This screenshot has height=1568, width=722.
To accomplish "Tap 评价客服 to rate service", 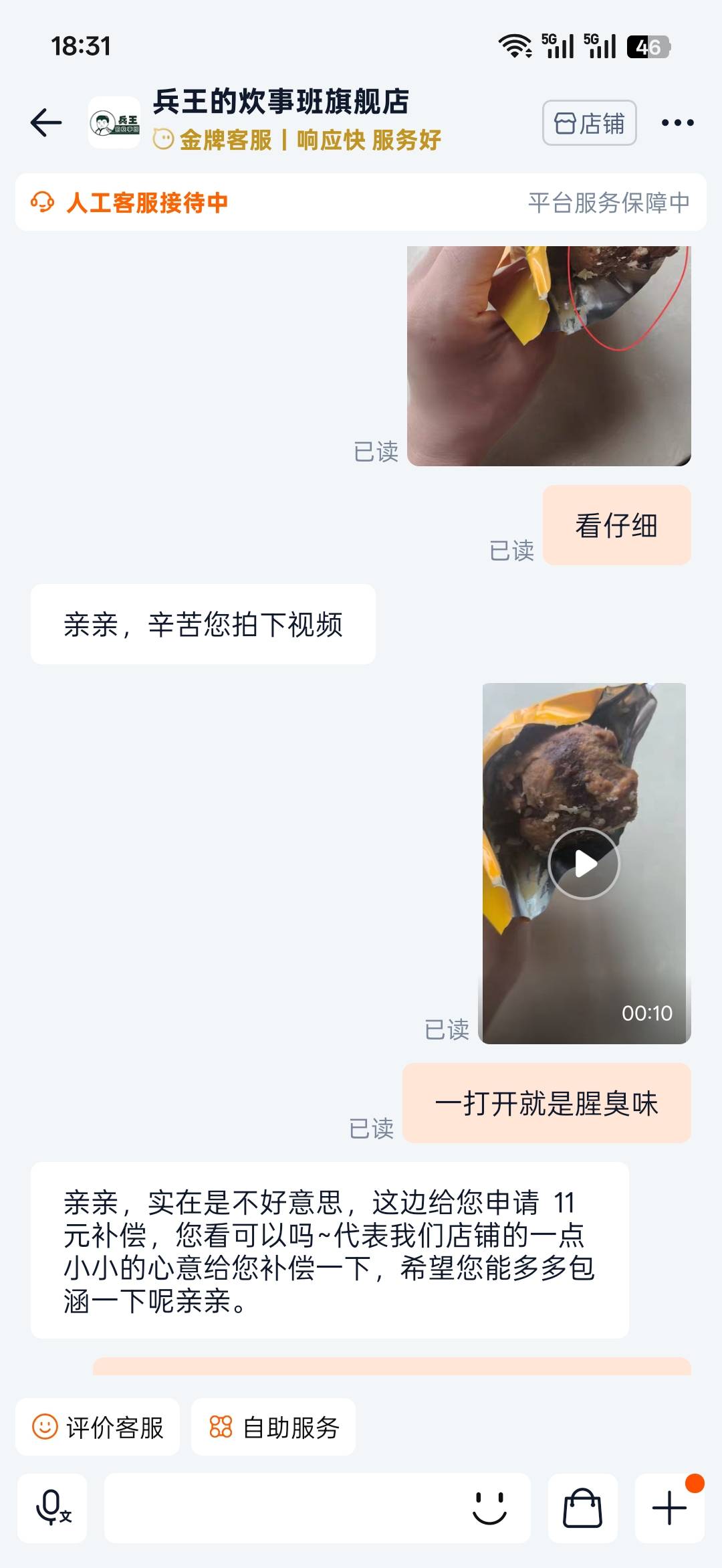I will pyautogui.click(x=98, y=1427).
